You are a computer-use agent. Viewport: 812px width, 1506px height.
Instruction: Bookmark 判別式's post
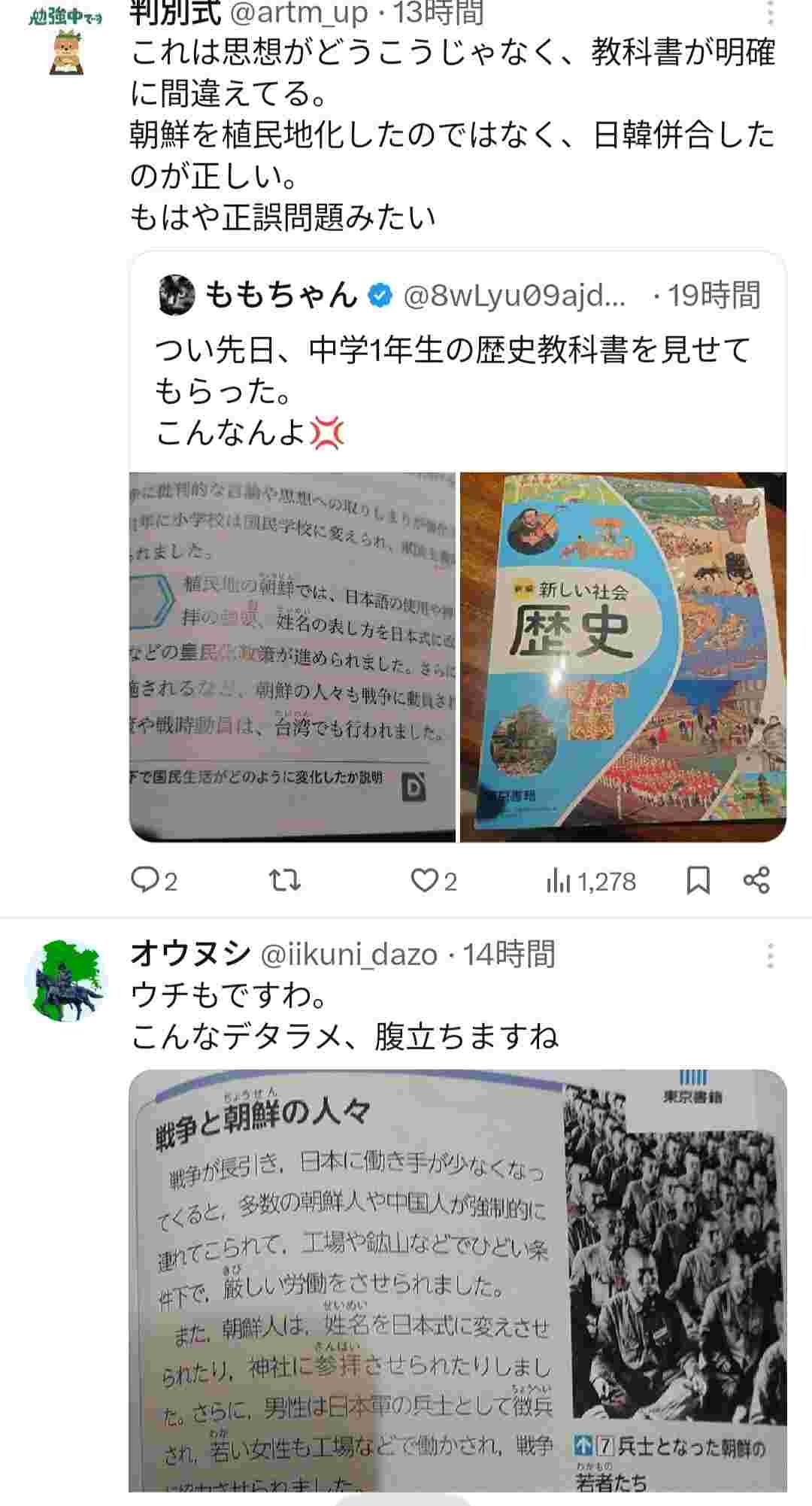[x=698, y=880]
